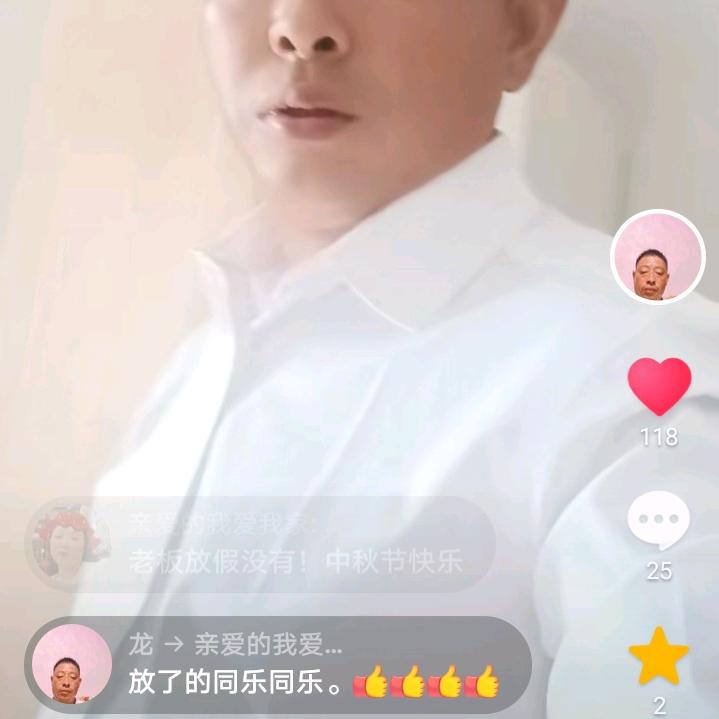Screen dimensions: 719x719
Task: Open the creator's profile avatar
Action: (x=657, y=257)
